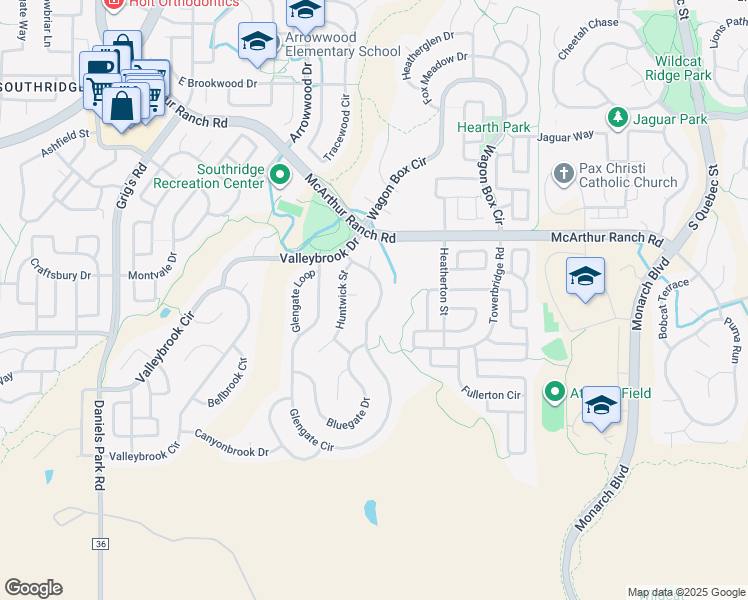
Task: Tap the school marker beside the Athletic Field
Action: coord(601,408)
